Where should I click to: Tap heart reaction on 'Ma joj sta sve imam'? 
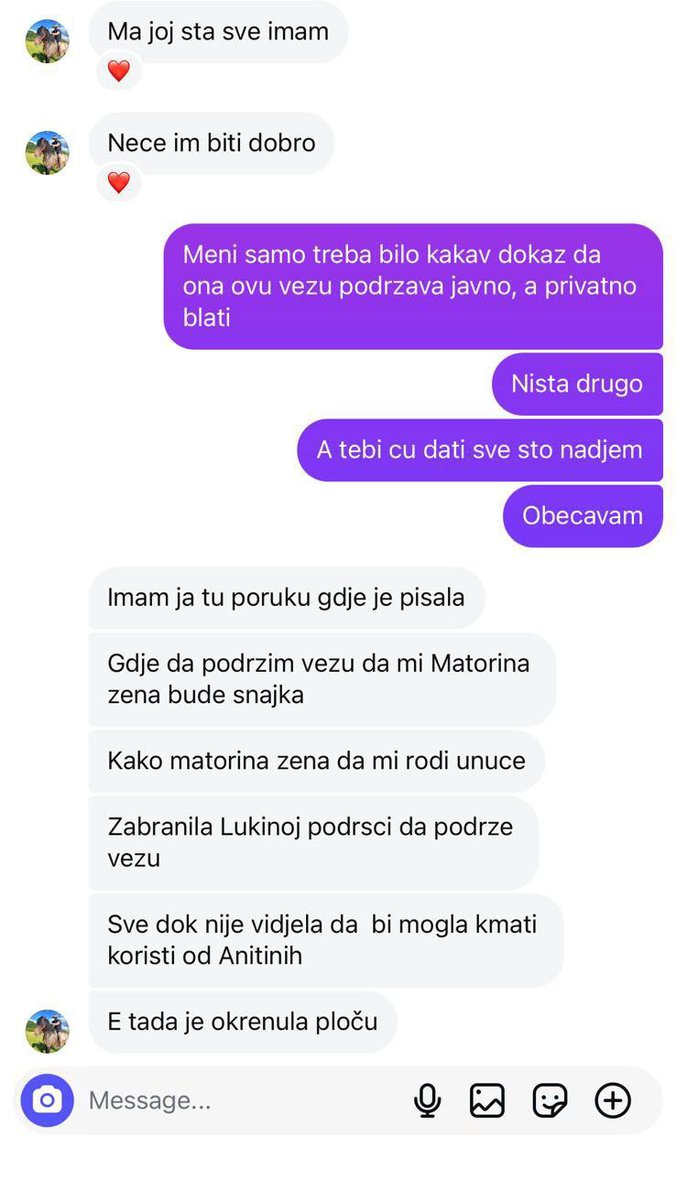point(119,71)
